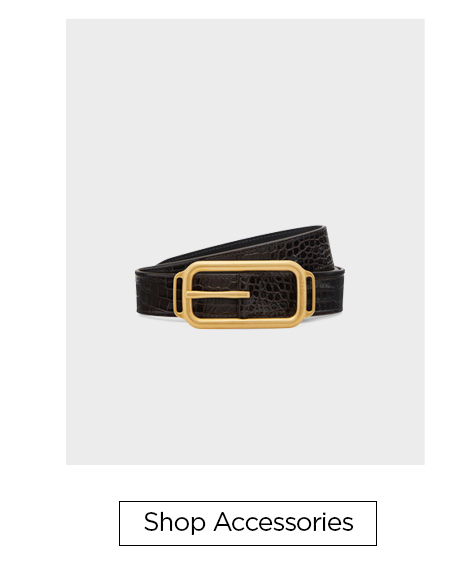Tap the Shop Accessories button
This screenshot has height=579, width=450.
(248, 523)
